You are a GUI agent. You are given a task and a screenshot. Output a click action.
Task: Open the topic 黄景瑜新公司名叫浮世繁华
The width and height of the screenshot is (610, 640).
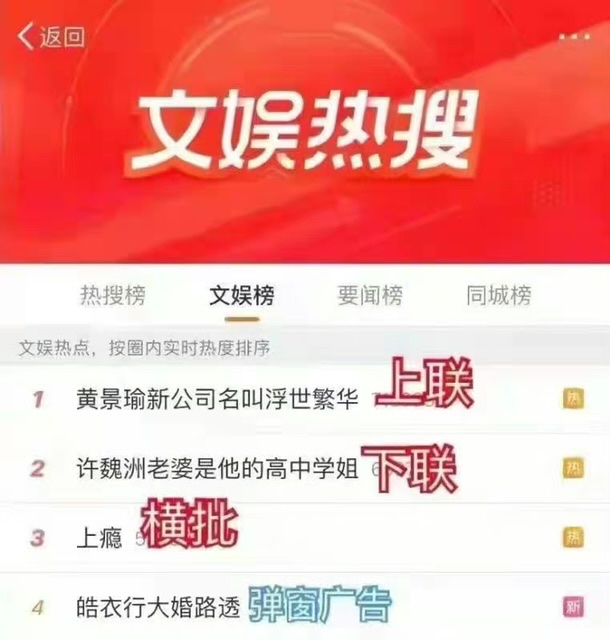pos(217,400)
